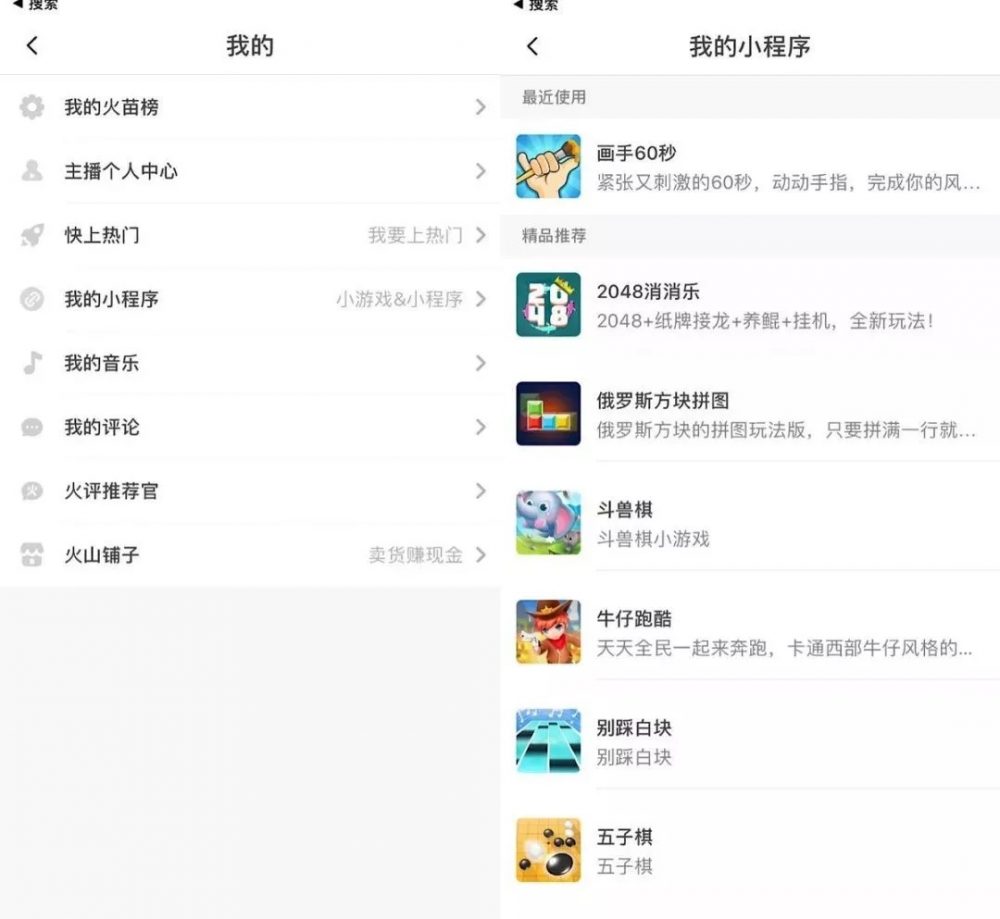Open 主播个人中心
Screen dimensions: 1000x919
(250, 171)
